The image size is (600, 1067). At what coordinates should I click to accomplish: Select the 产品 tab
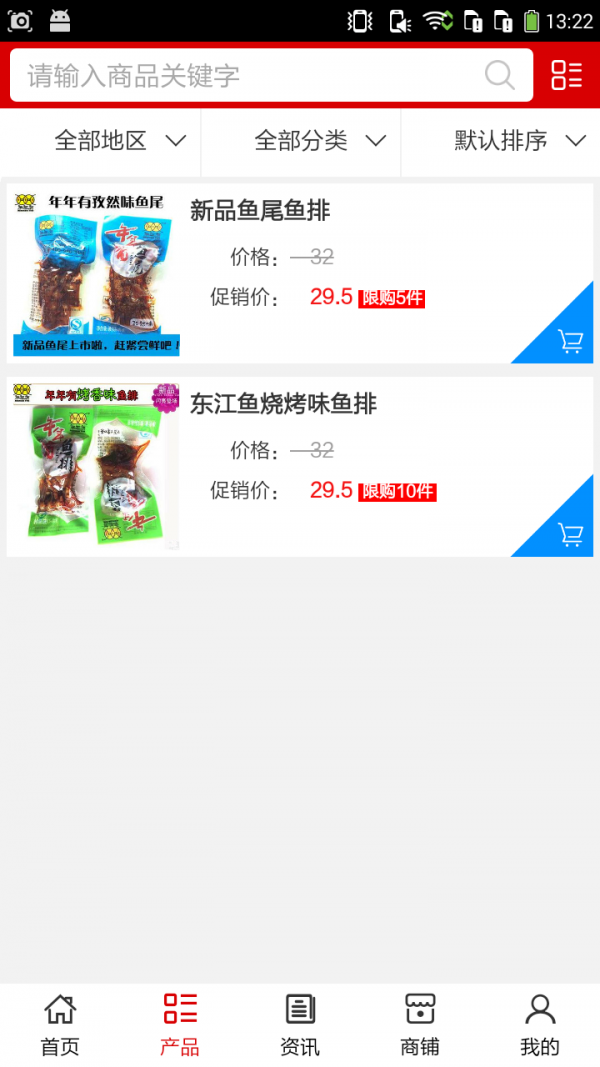click(180, 1025)
